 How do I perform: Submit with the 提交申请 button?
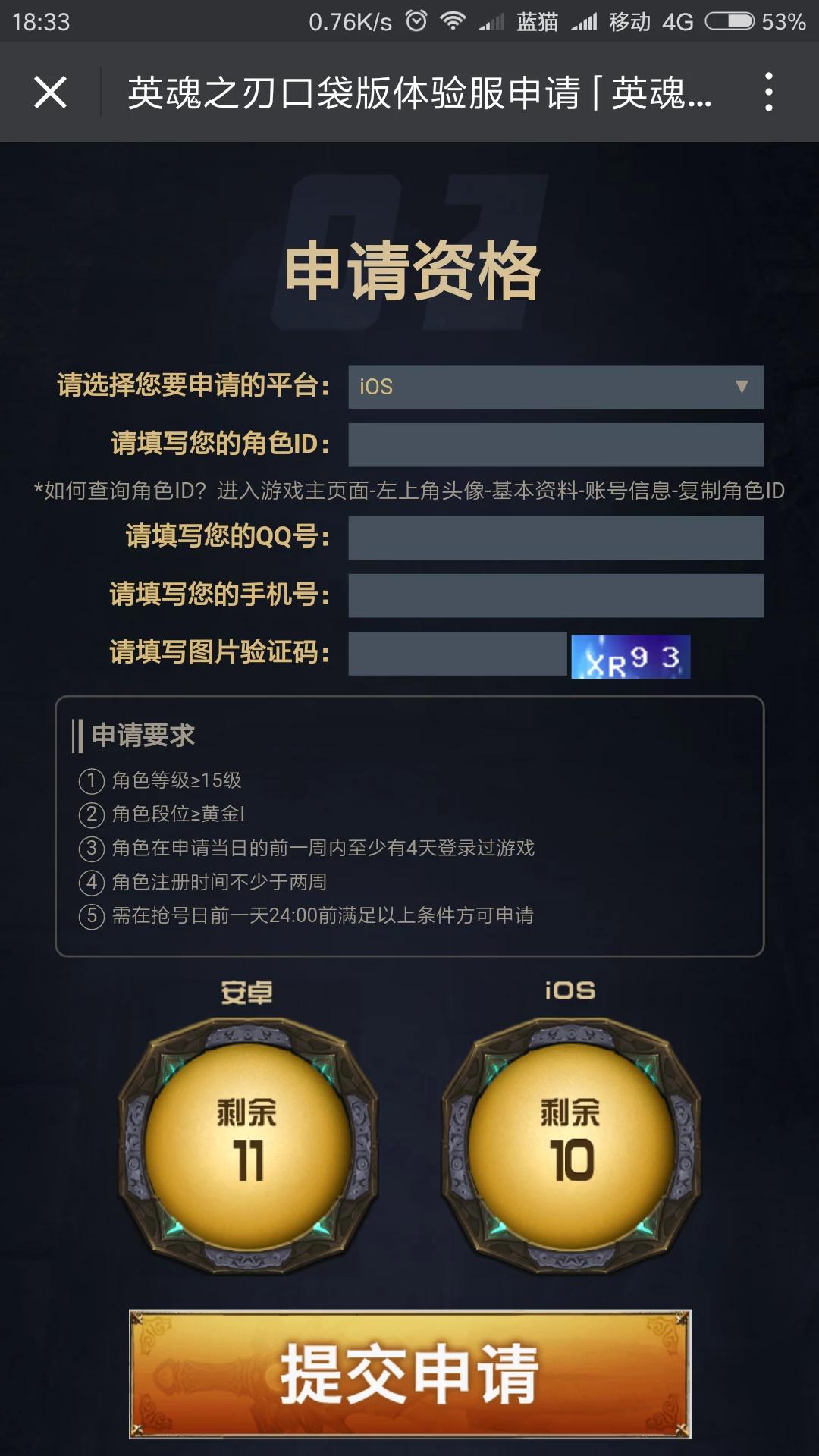pyautogui.click(x=409, y=1373)
